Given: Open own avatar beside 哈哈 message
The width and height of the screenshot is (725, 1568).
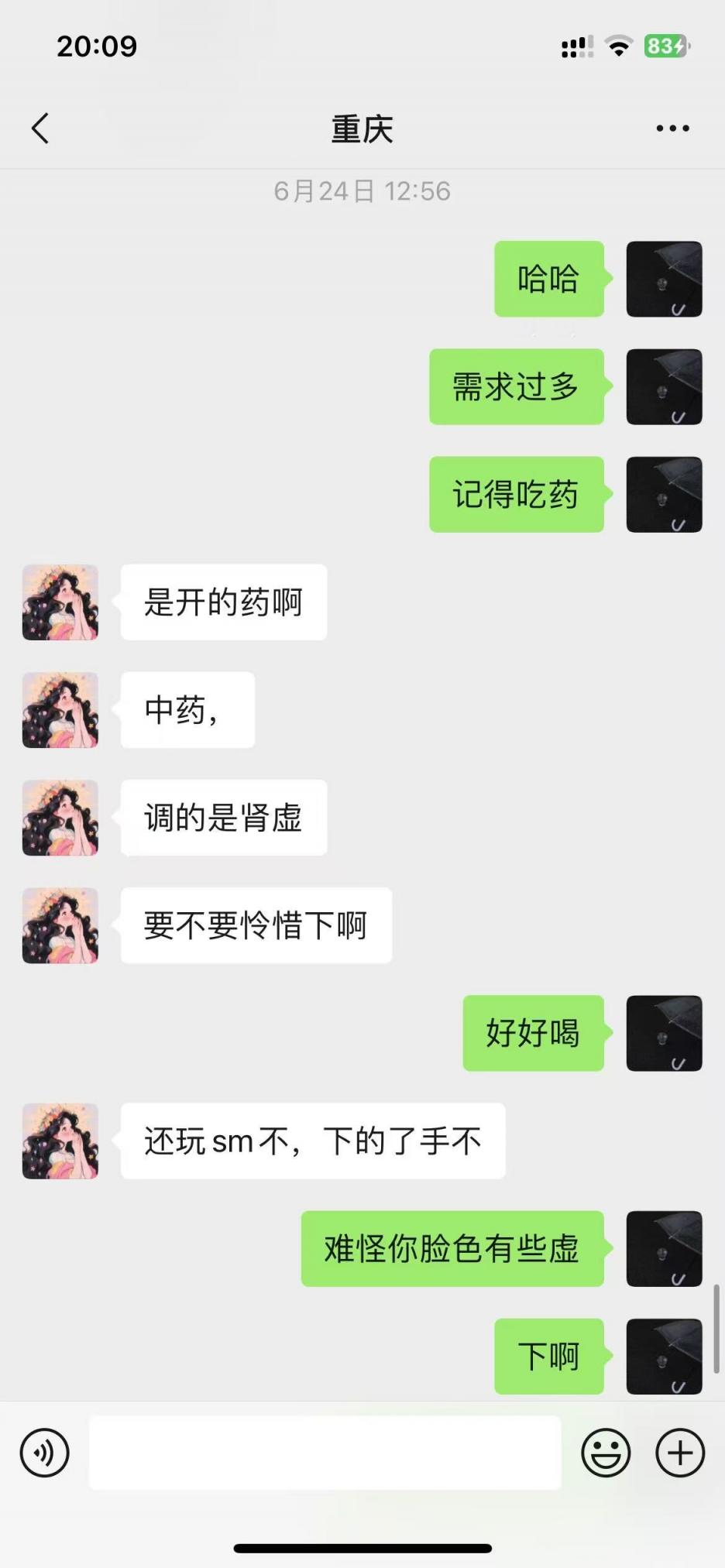Looking at the screenshot, I should click(x=664, y=279).
